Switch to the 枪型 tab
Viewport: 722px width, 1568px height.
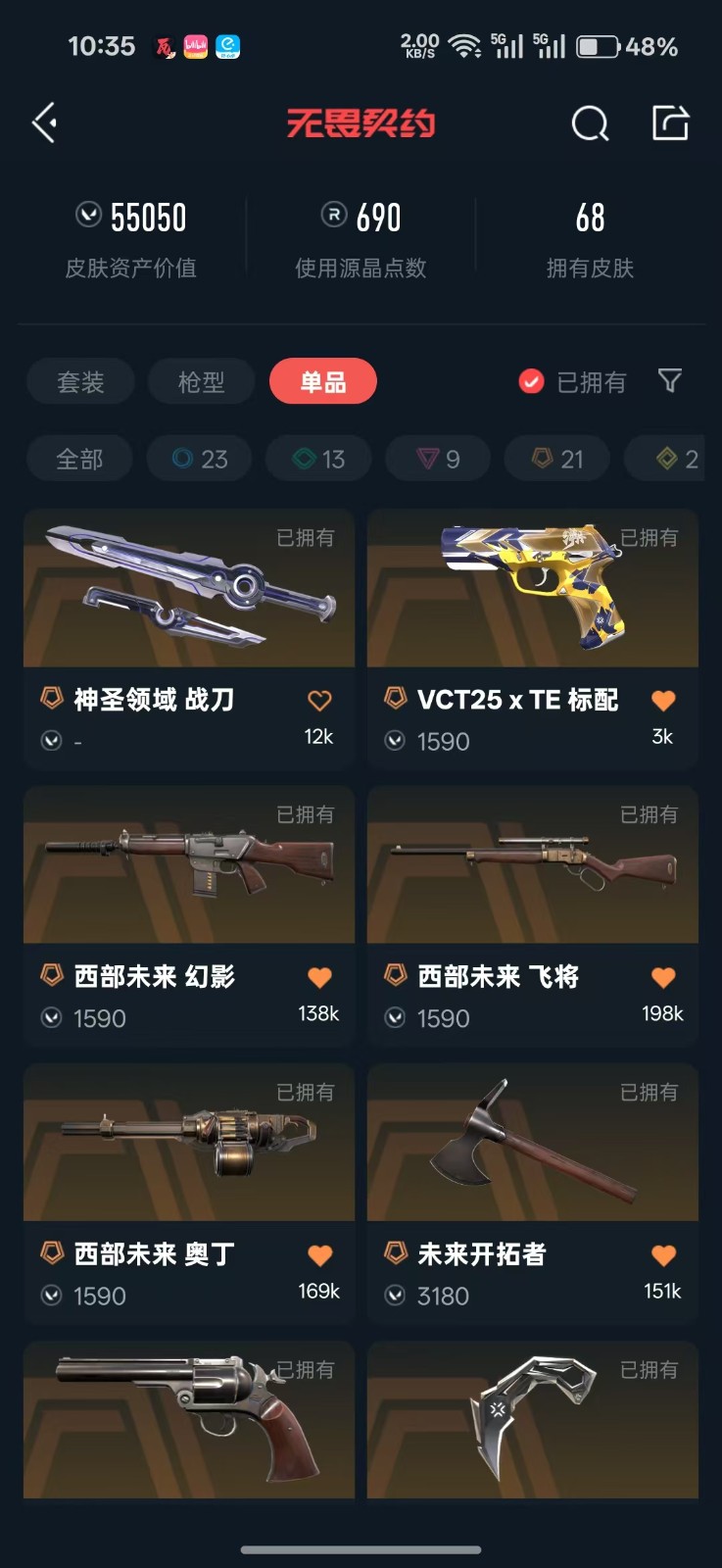point(201,381)
